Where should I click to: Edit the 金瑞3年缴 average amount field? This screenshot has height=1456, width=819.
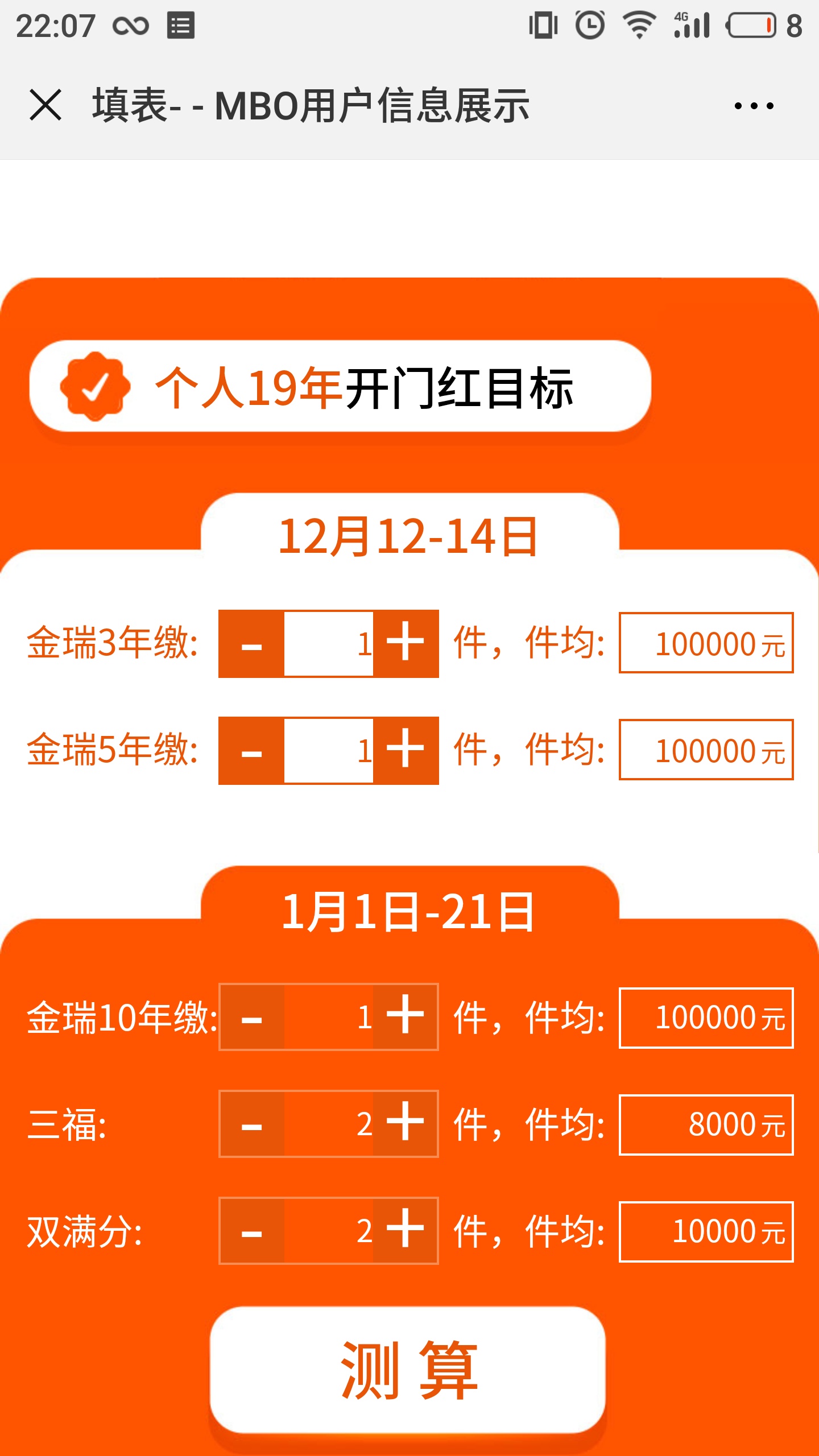point(705,643)
